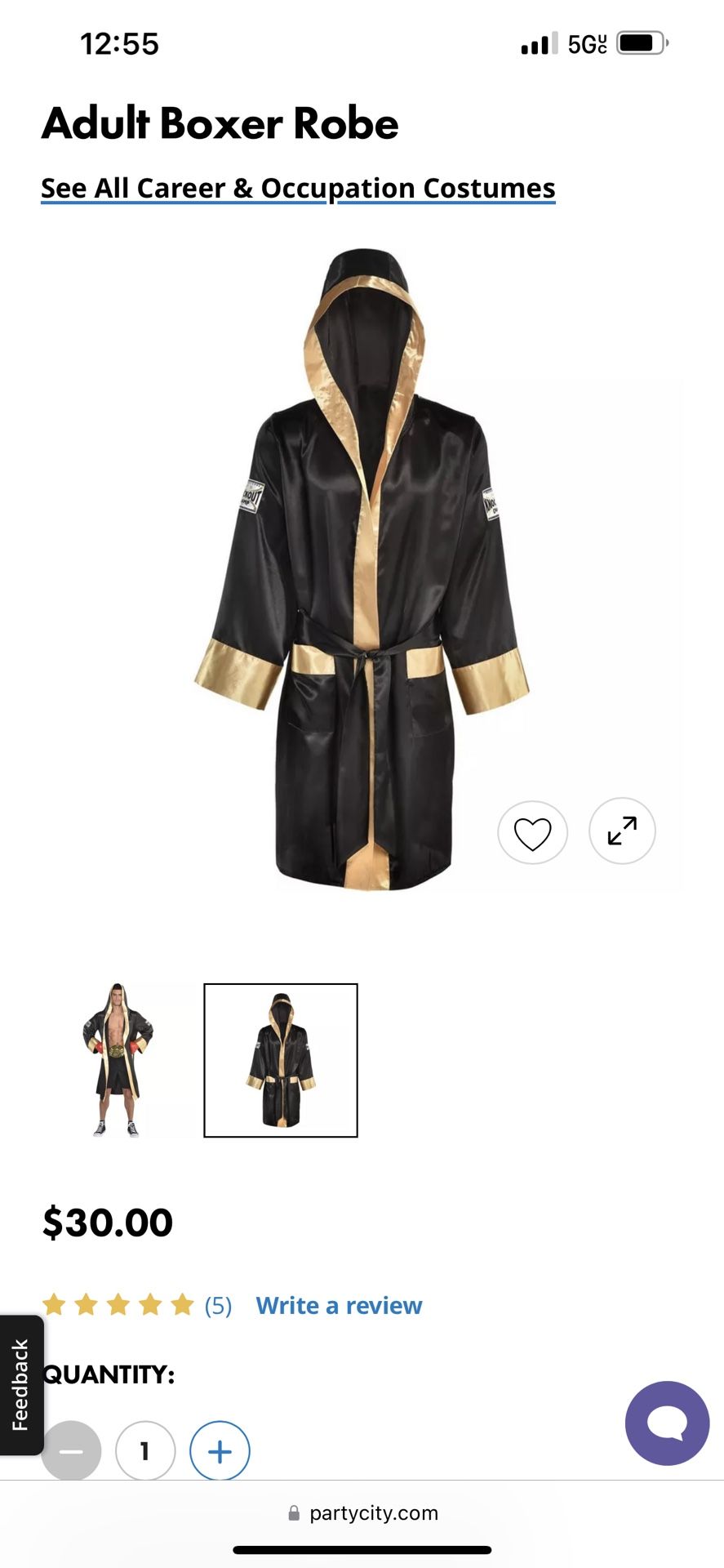The height and width of the screenshot is (1568, 724).
Task: Add robe to favorites with heart icon
Action: click(532, 832)
